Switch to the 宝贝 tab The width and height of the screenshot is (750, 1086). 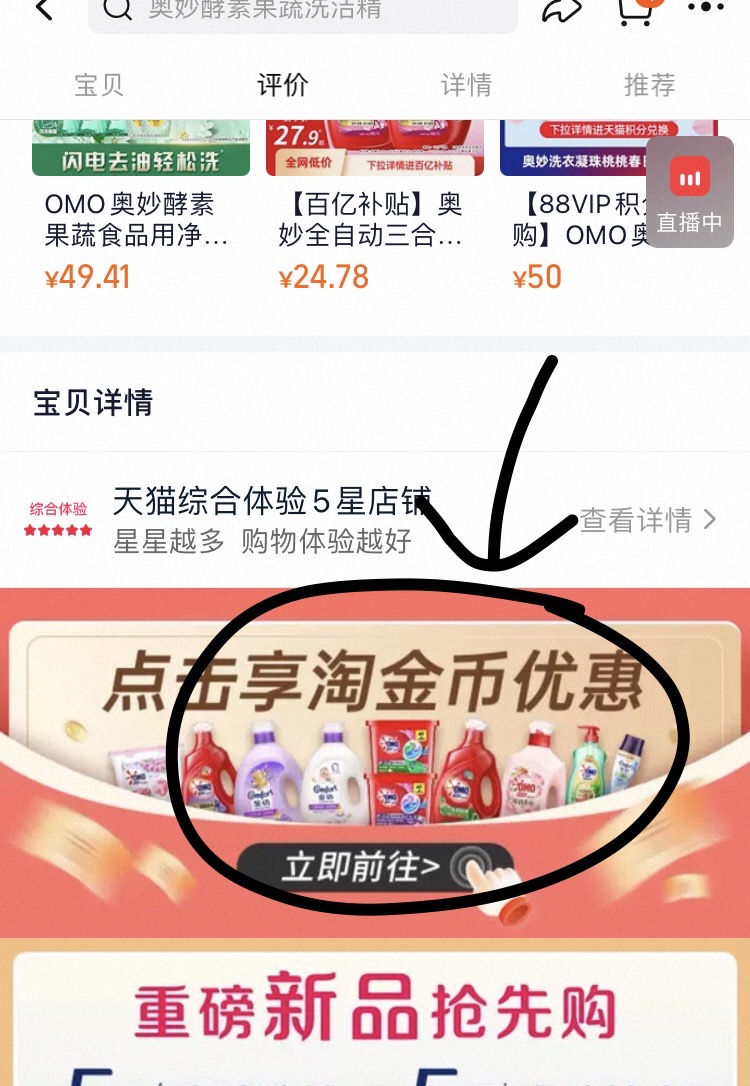click(101, 85)
